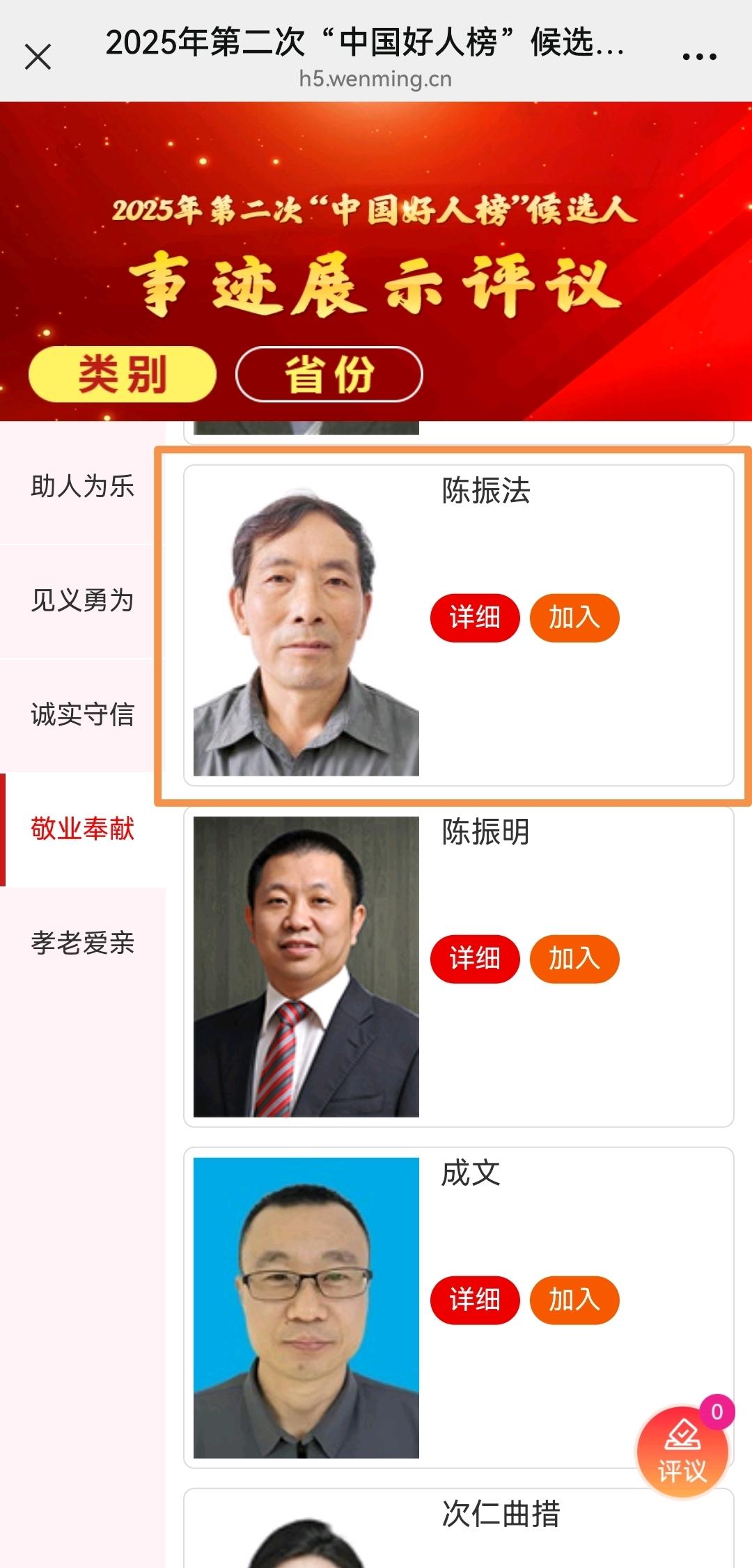Add 成文 using the 加入 button
The image size is (752, 1568).
coord(574,1300)
